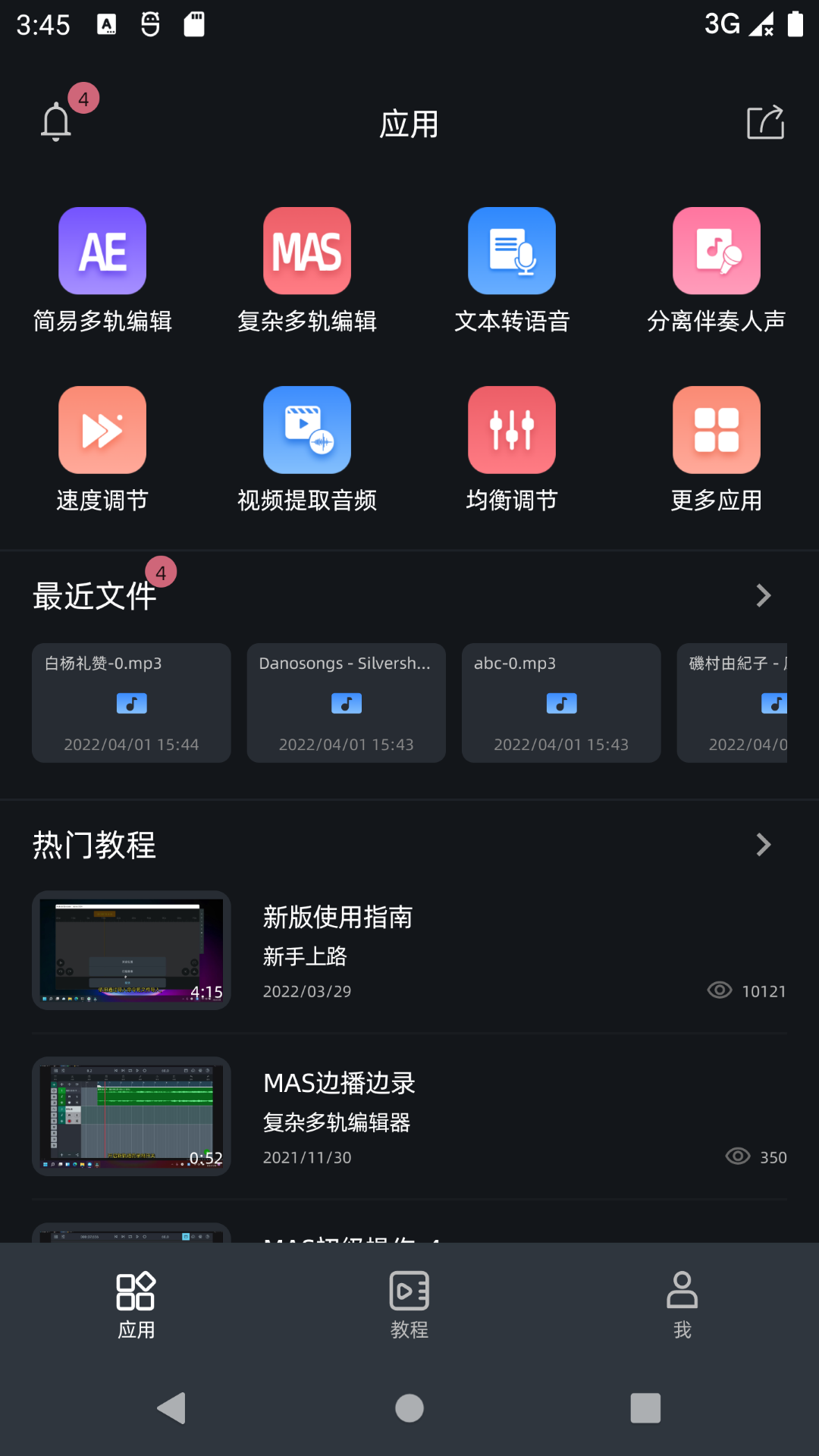Open notifications via the bell icon
Screen dimensions: 819x1456
57,121
